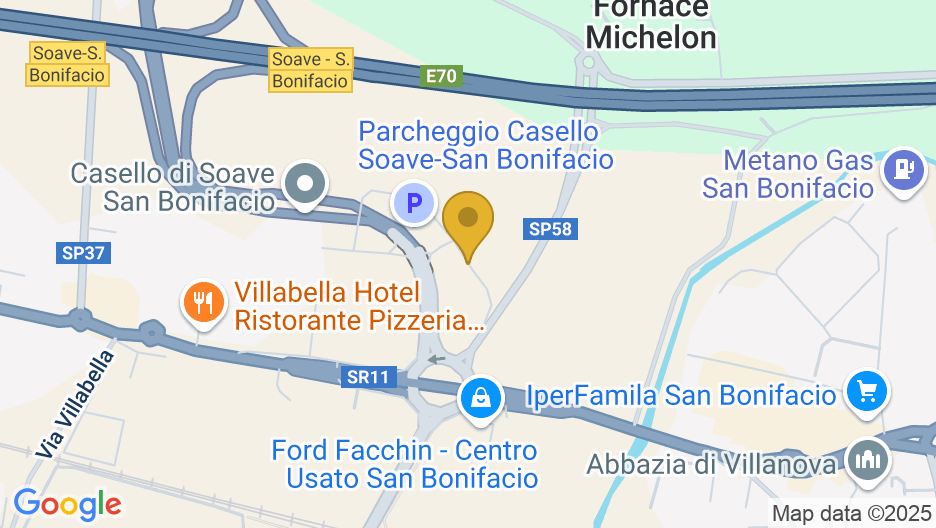Screen dimensions: 936x528
Task: Tap the IperFamila San Bonifacio shopping marker
Action: point(866,391)
